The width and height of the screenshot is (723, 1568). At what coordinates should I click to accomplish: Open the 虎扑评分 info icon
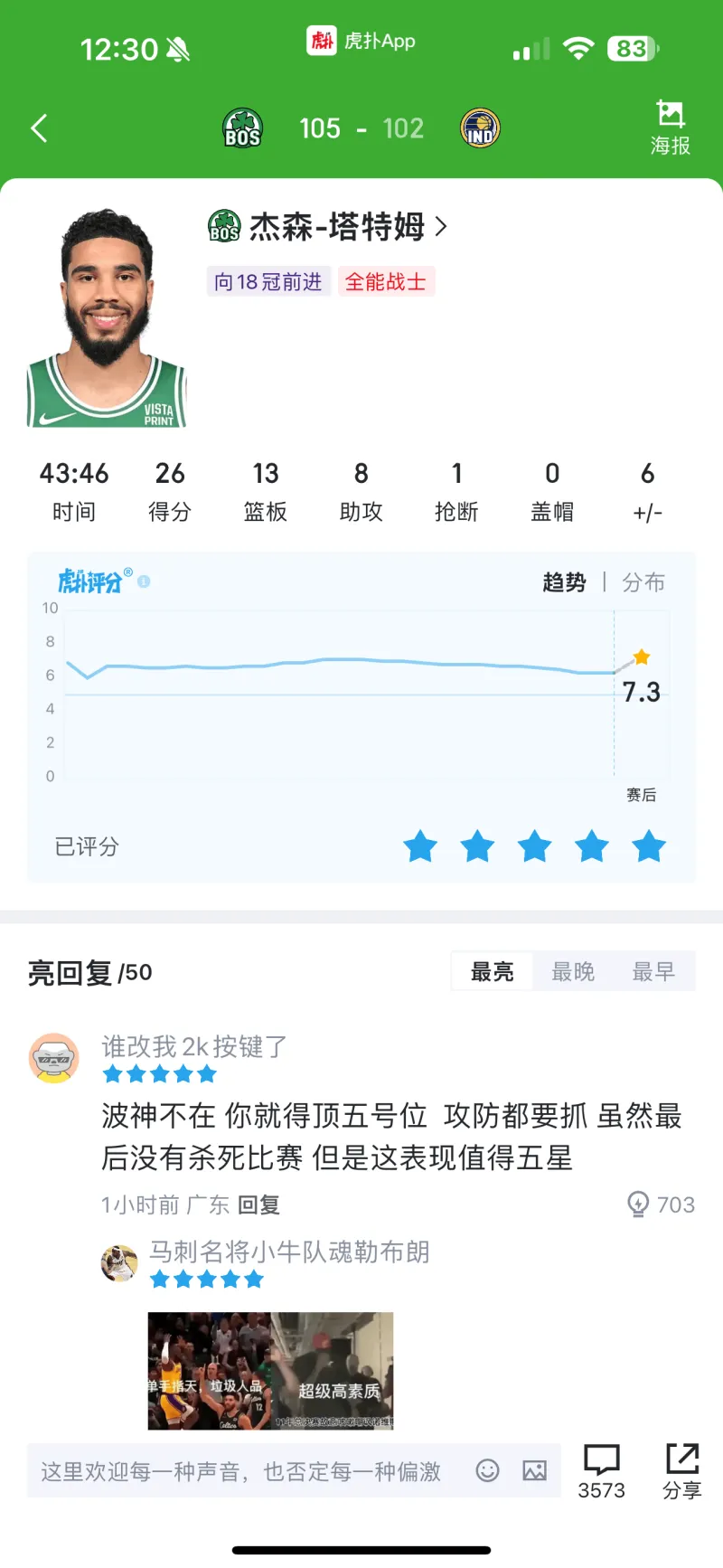point(145,581)
